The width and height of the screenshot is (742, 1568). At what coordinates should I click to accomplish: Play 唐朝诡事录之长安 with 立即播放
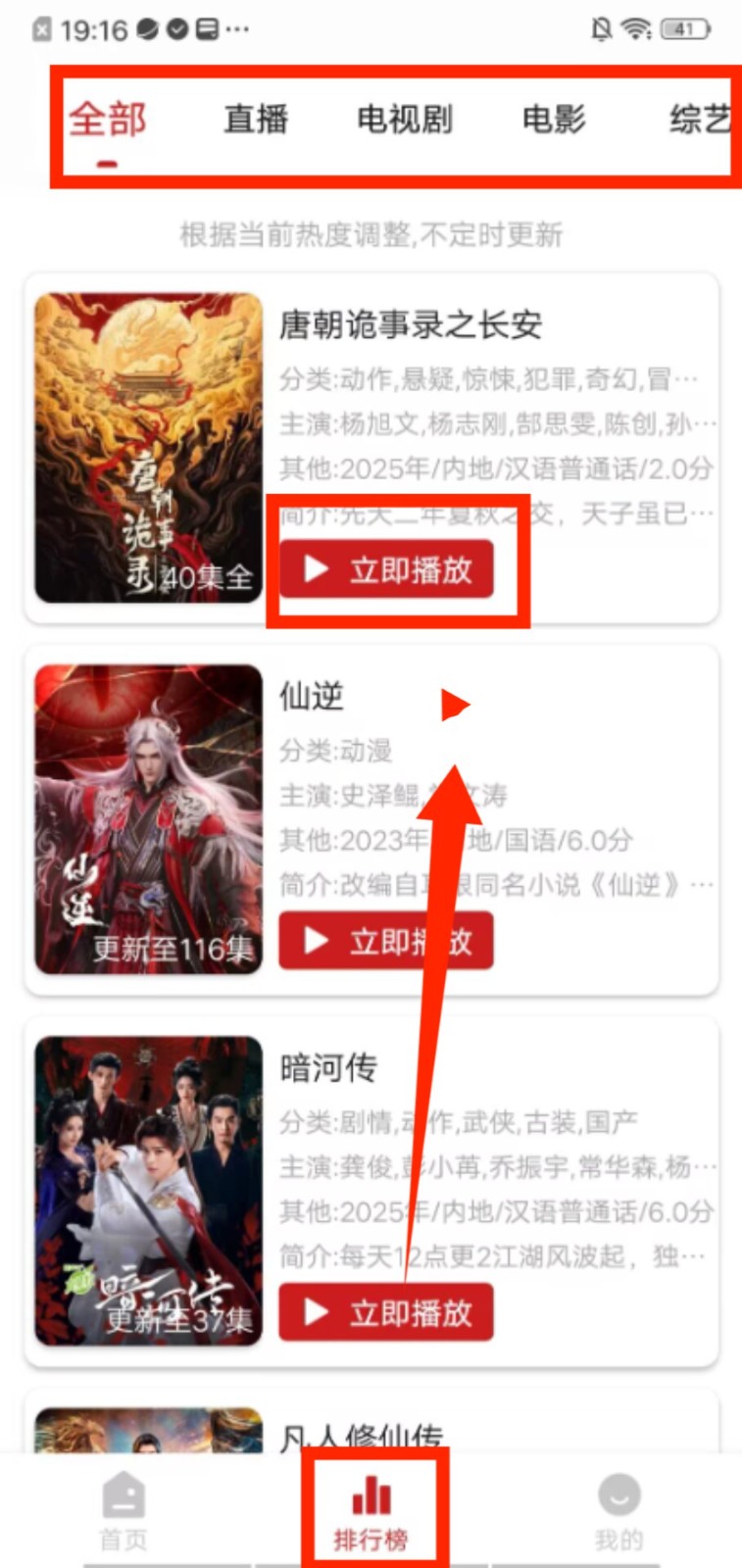(x=386, y=569)
